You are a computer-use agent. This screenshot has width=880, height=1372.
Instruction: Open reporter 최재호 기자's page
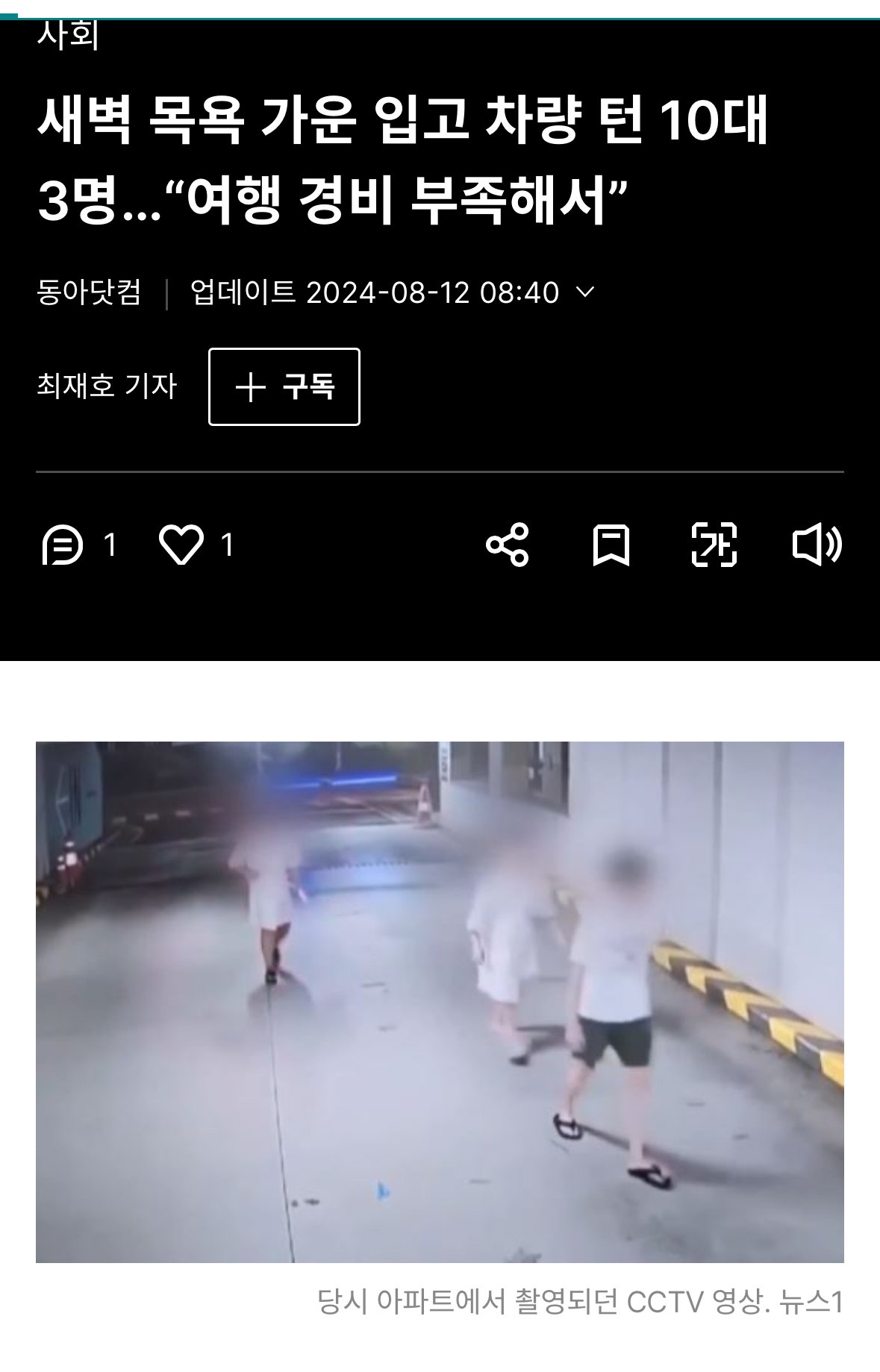tap(107, 386)
